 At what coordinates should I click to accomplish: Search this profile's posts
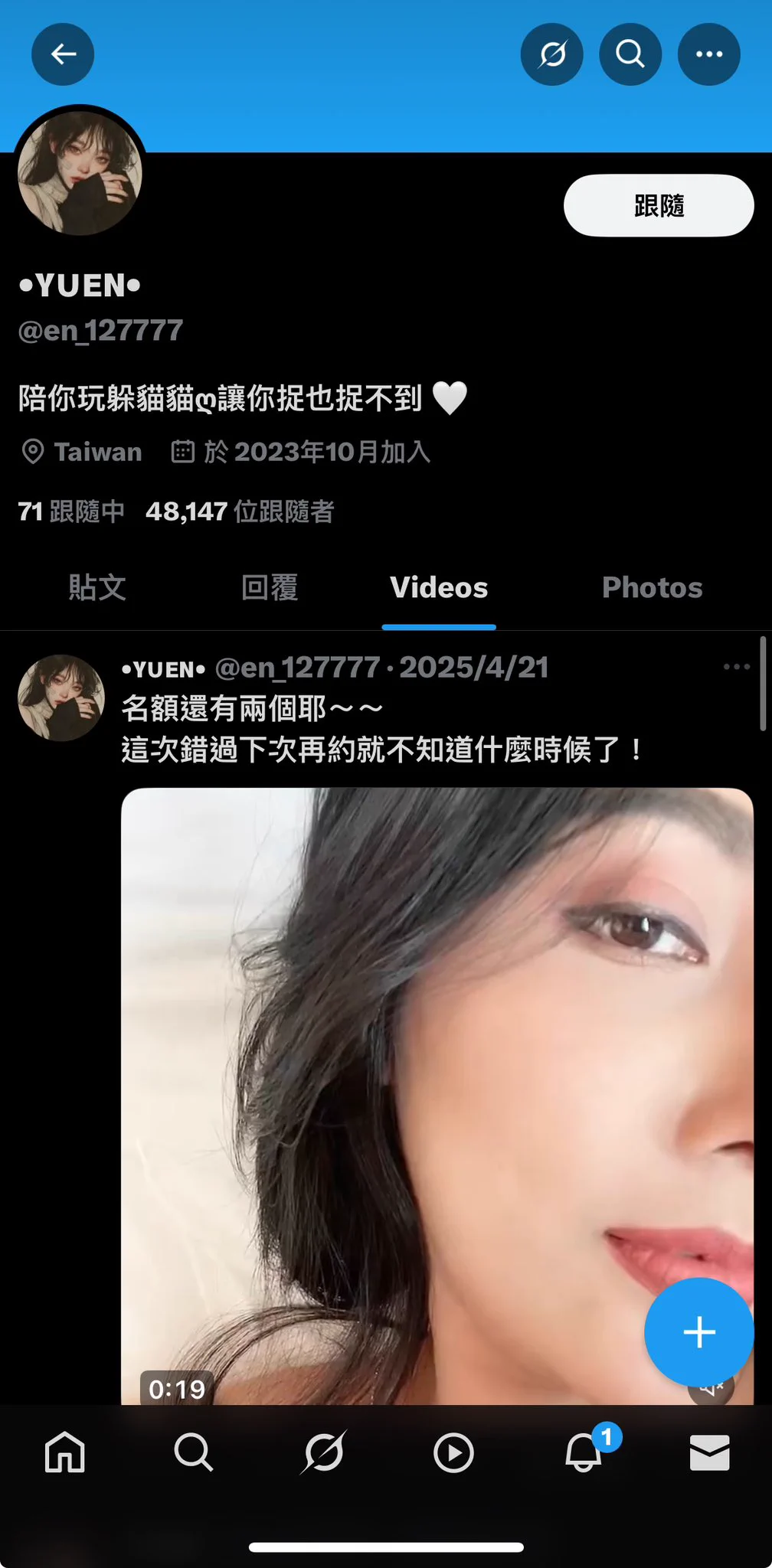[630, 54]
